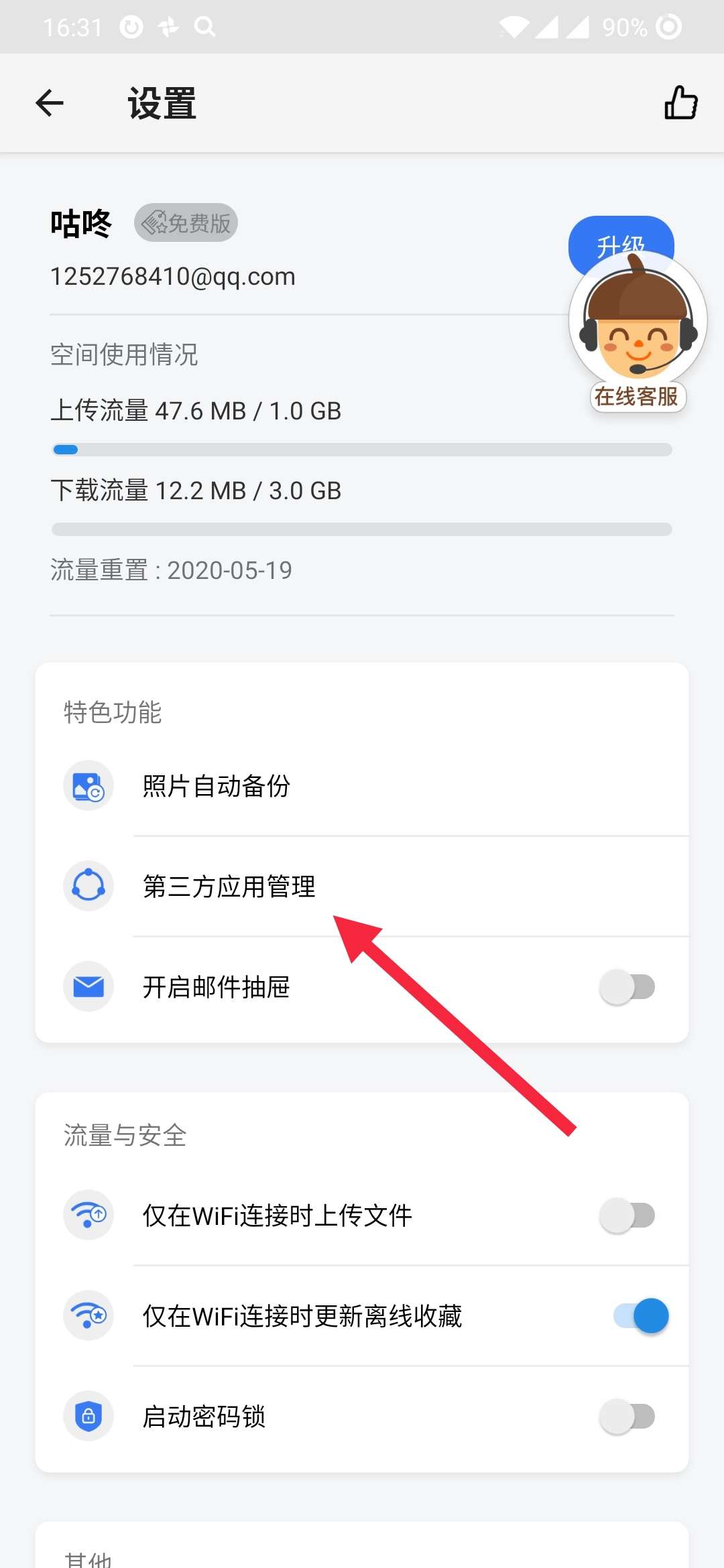Go back from the 设置 page
Image resolution: width=724 pixels, height=1568 pixels.
click(50, 103)
